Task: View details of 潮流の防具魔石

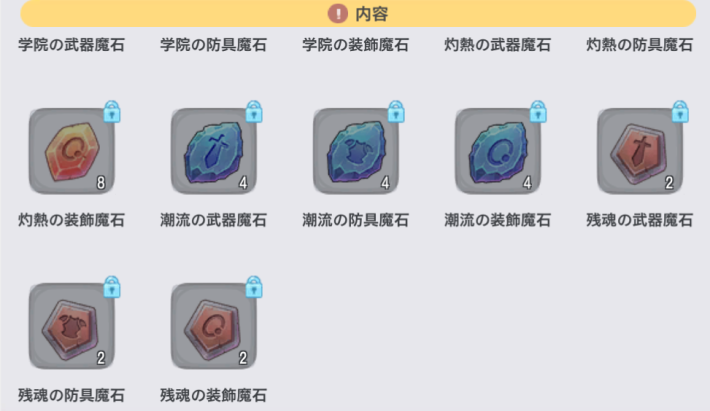Action: coord(356,151)
